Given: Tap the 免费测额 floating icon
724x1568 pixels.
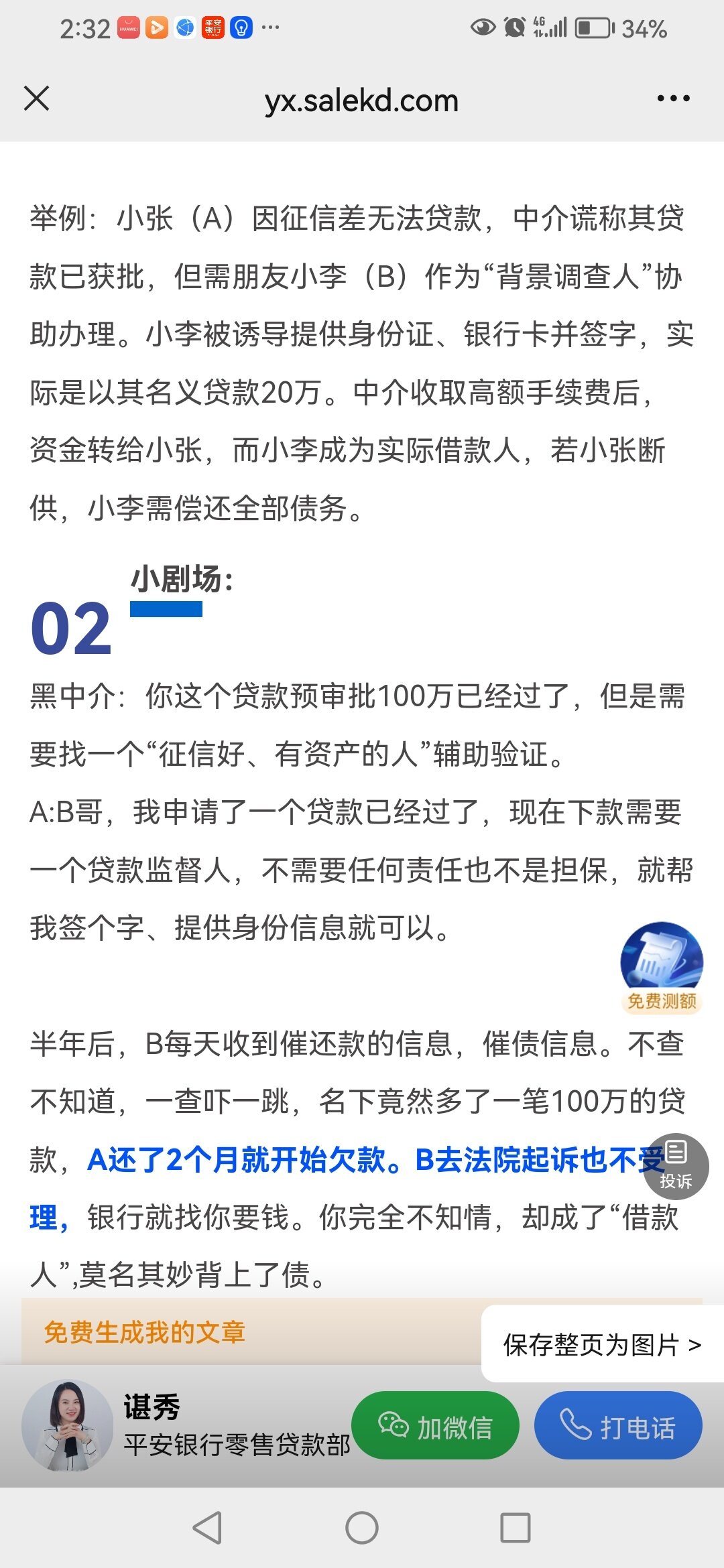Looking at the screenshot, I should click(662, 967).
